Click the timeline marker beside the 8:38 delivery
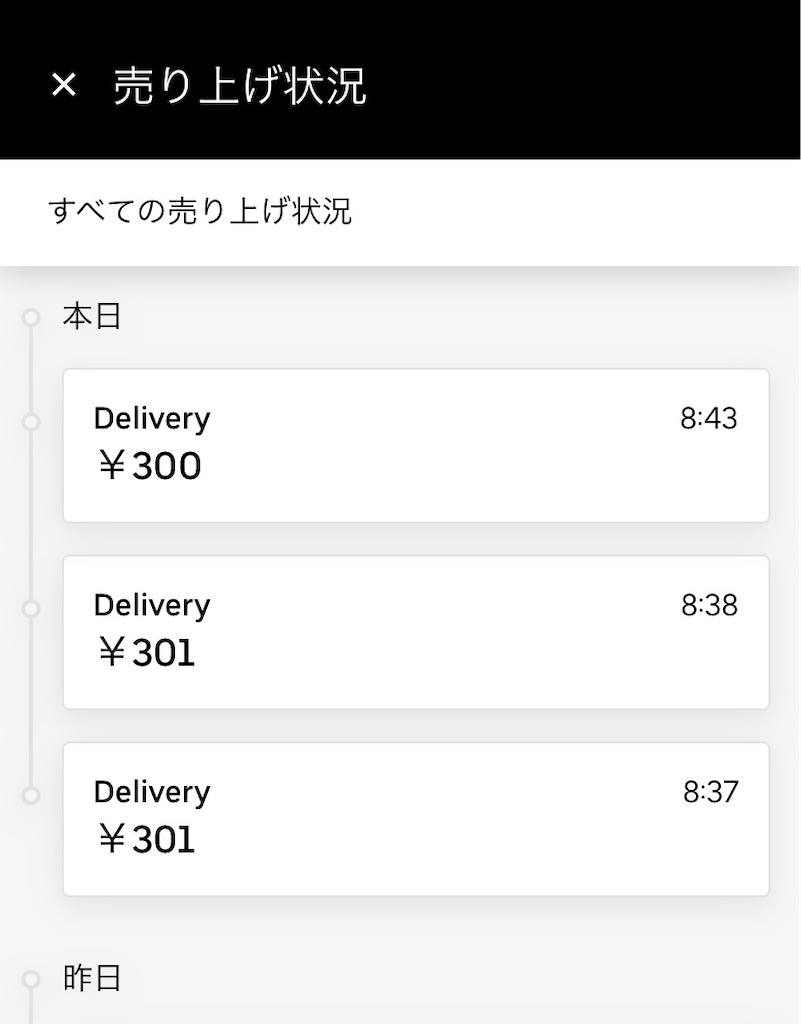 coord(31,607)
